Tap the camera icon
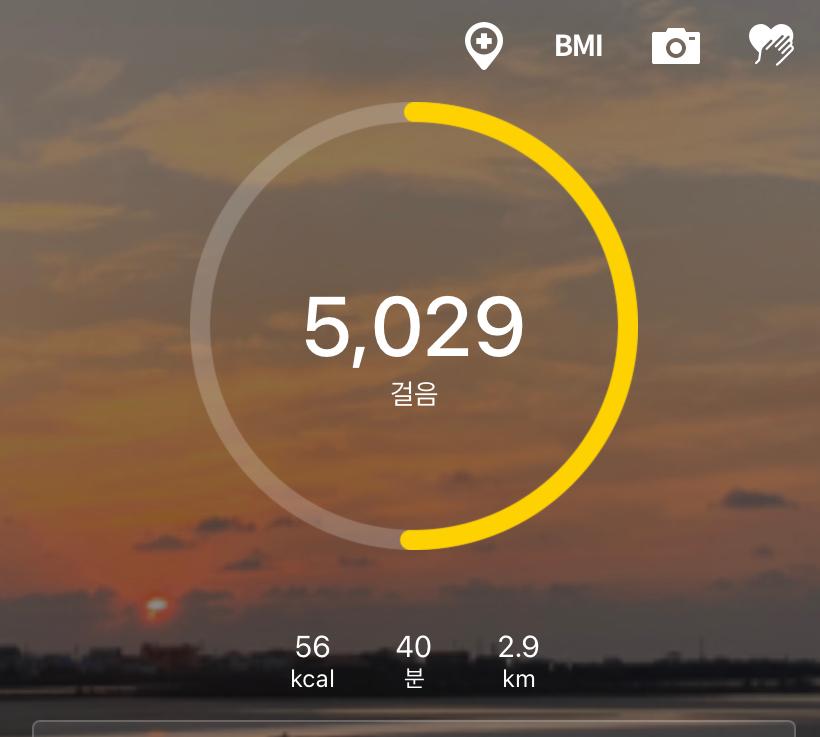Viewport: 820px width, 737px height. 676,47
